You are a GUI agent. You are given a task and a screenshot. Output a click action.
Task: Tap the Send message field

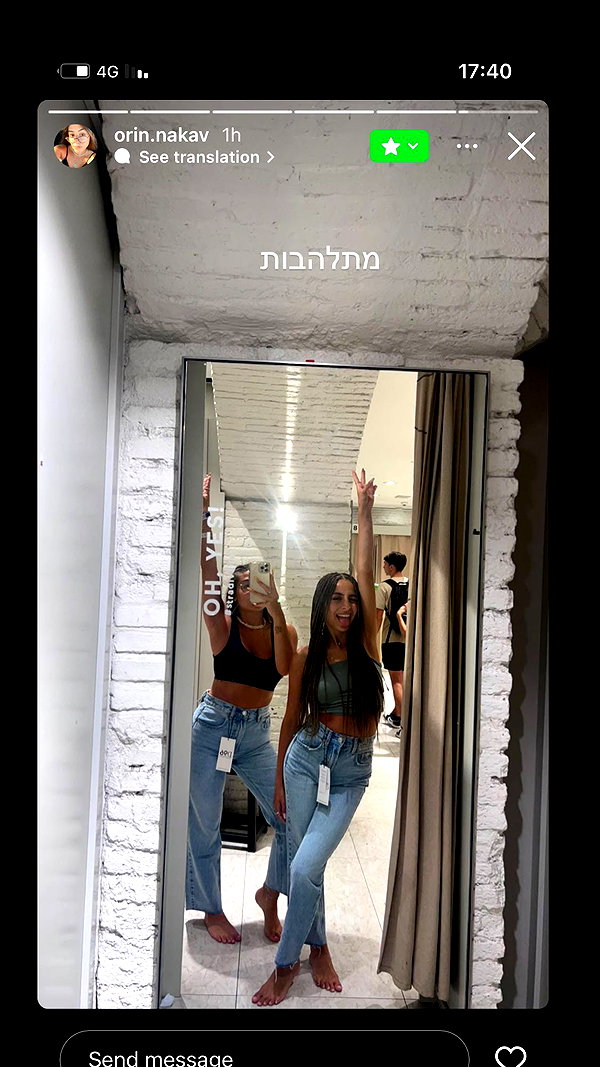[x=265, y=1050]
